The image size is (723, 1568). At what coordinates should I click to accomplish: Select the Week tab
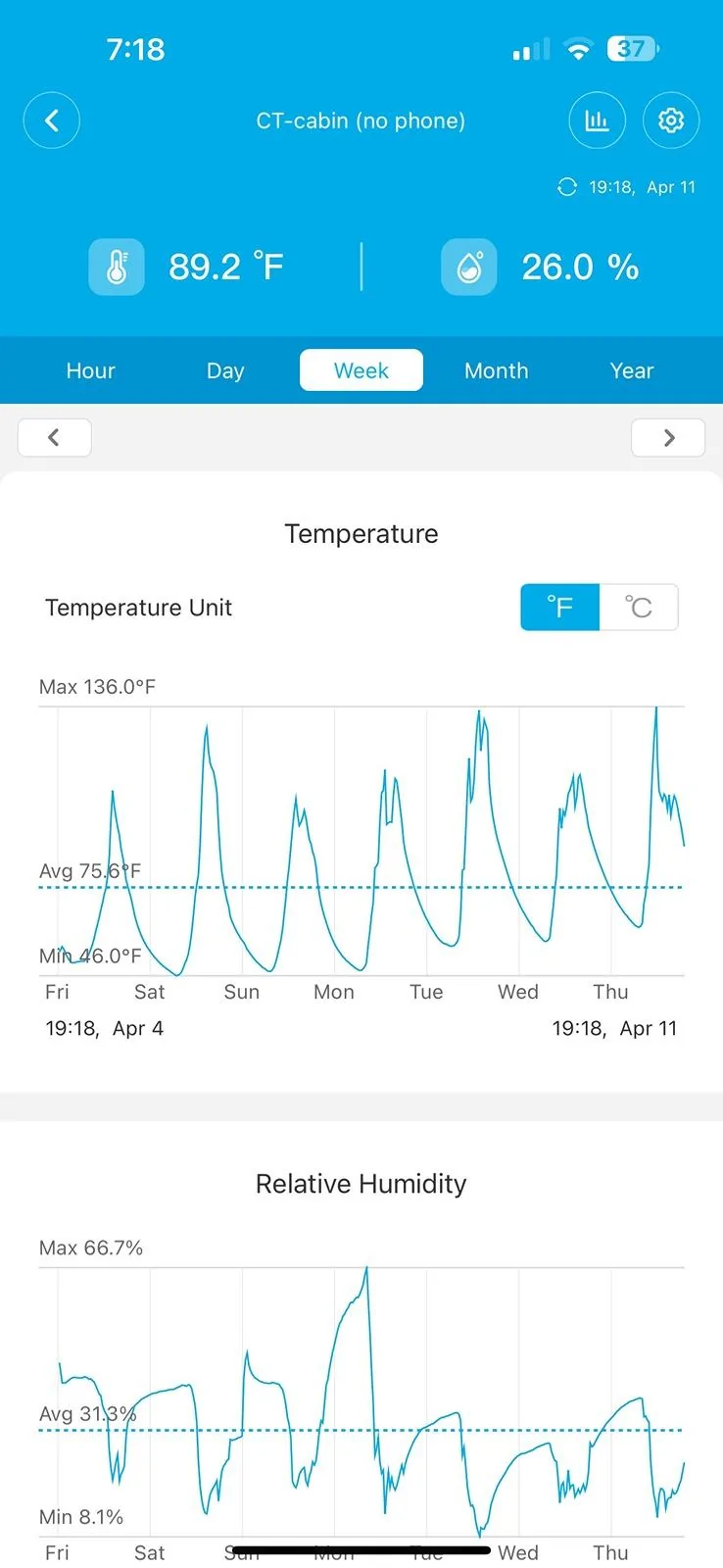361,370
